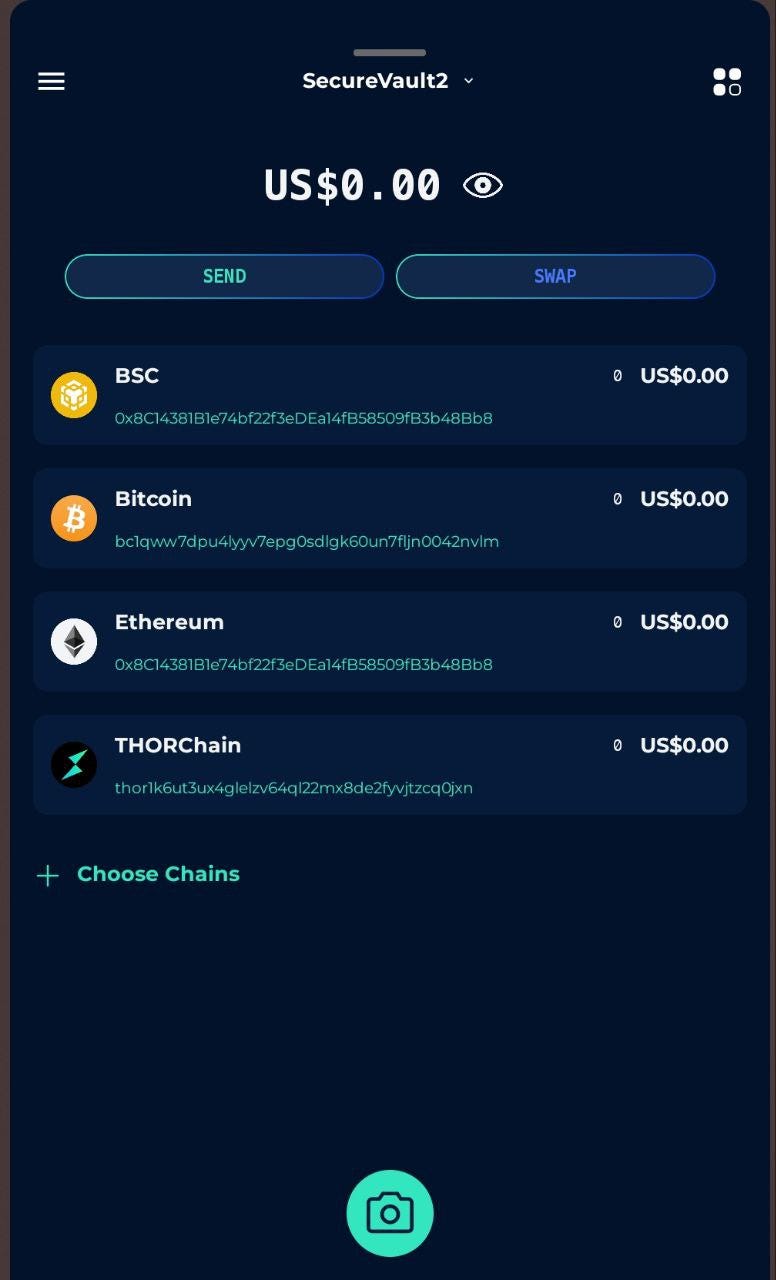
Task: Open the grid view icon
Action: pyautogui.click(x=727, y=82)
